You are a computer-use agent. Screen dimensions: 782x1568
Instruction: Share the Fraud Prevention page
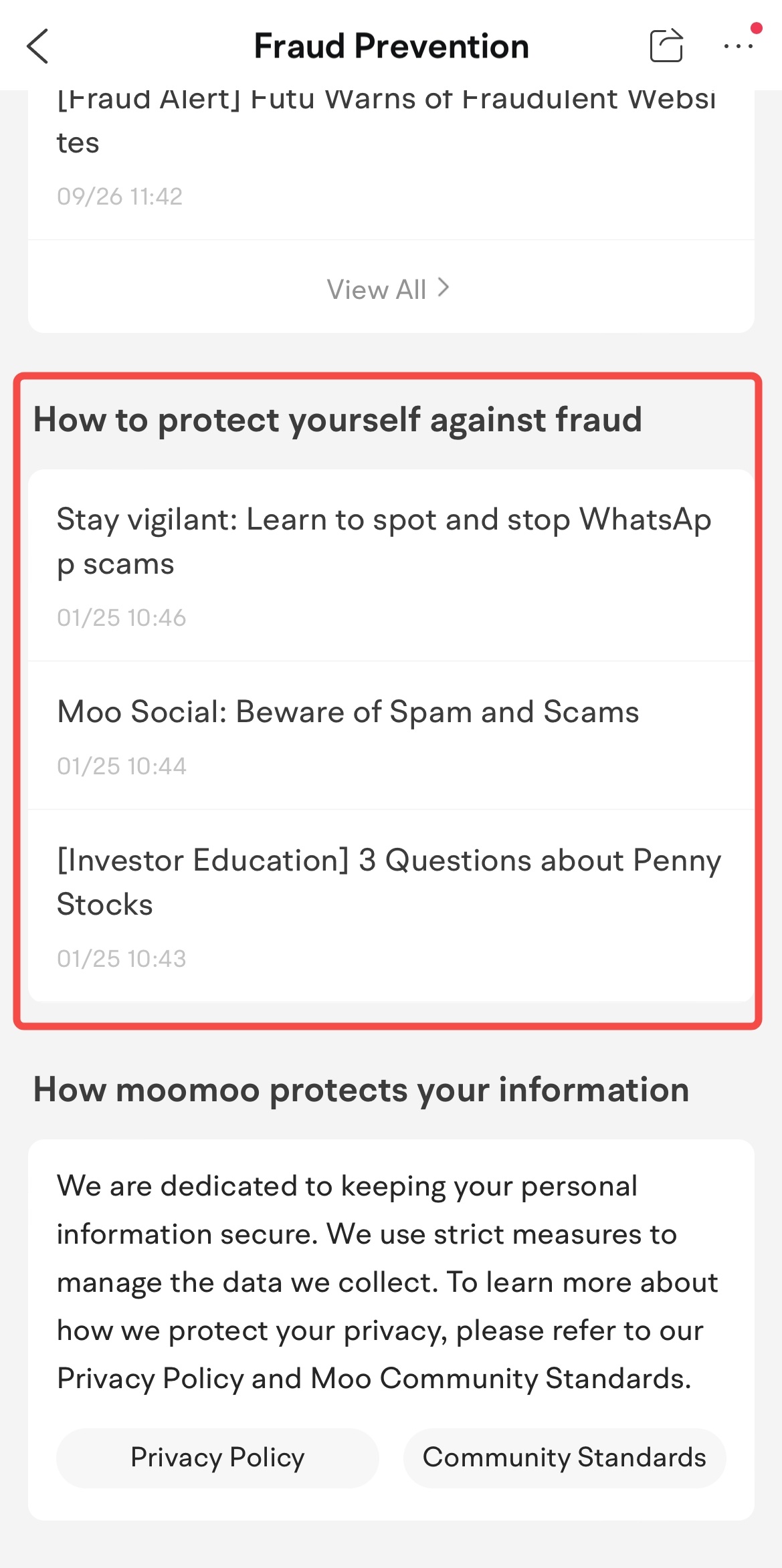(x=666, y=46)
